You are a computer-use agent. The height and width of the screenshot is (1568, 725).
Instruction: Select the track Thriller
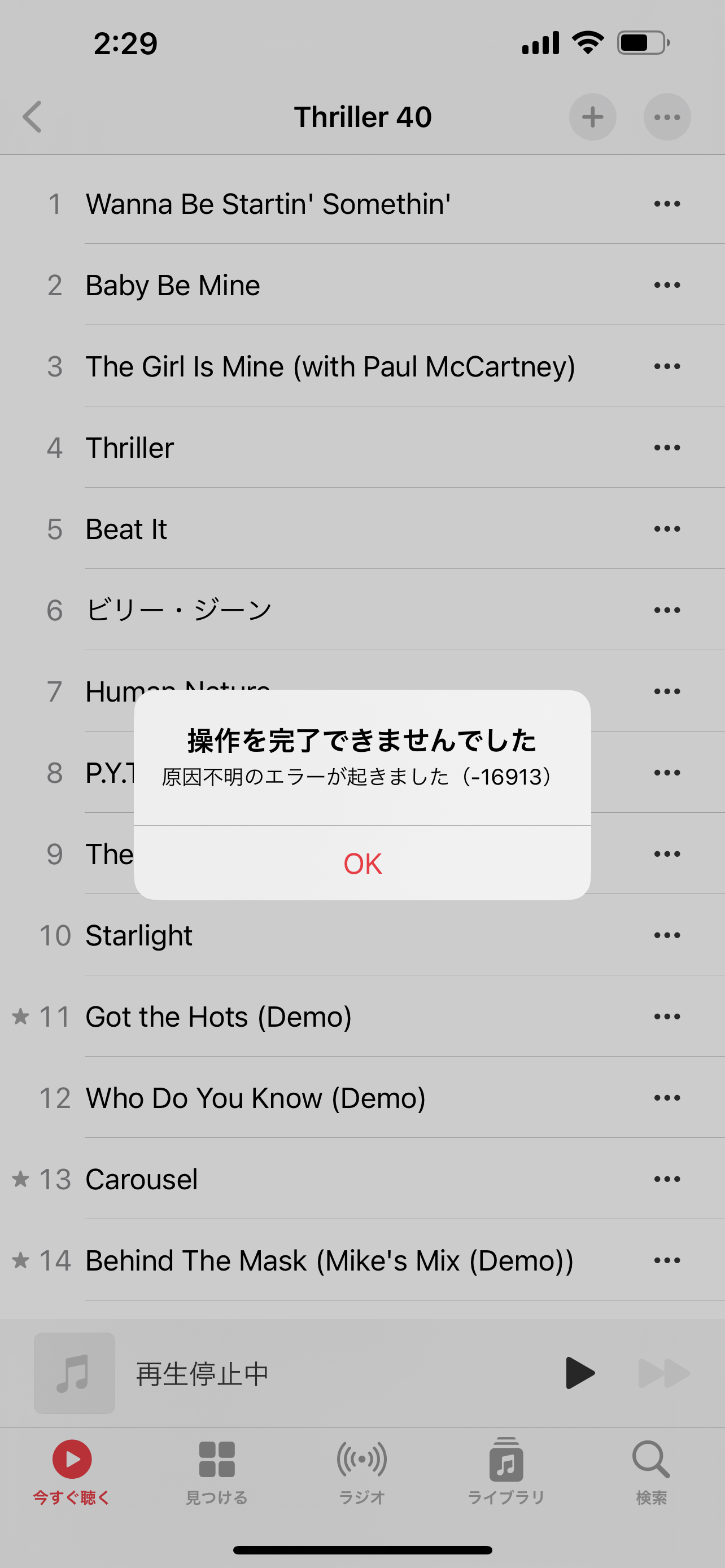coord(130,448)
